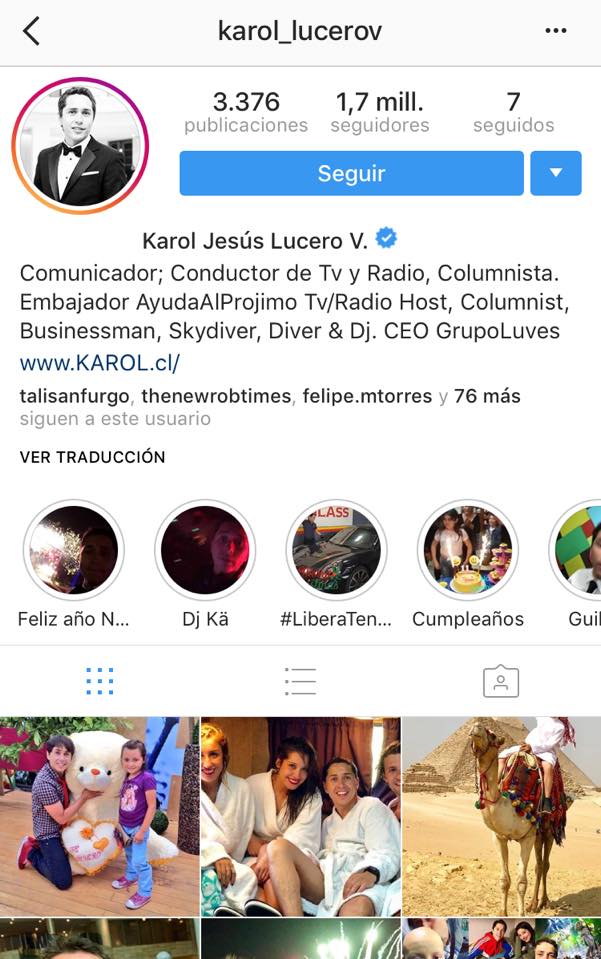The image size is (601, 959).
Task: Open the www.KAROL.cl link
Action: point(100,362)
